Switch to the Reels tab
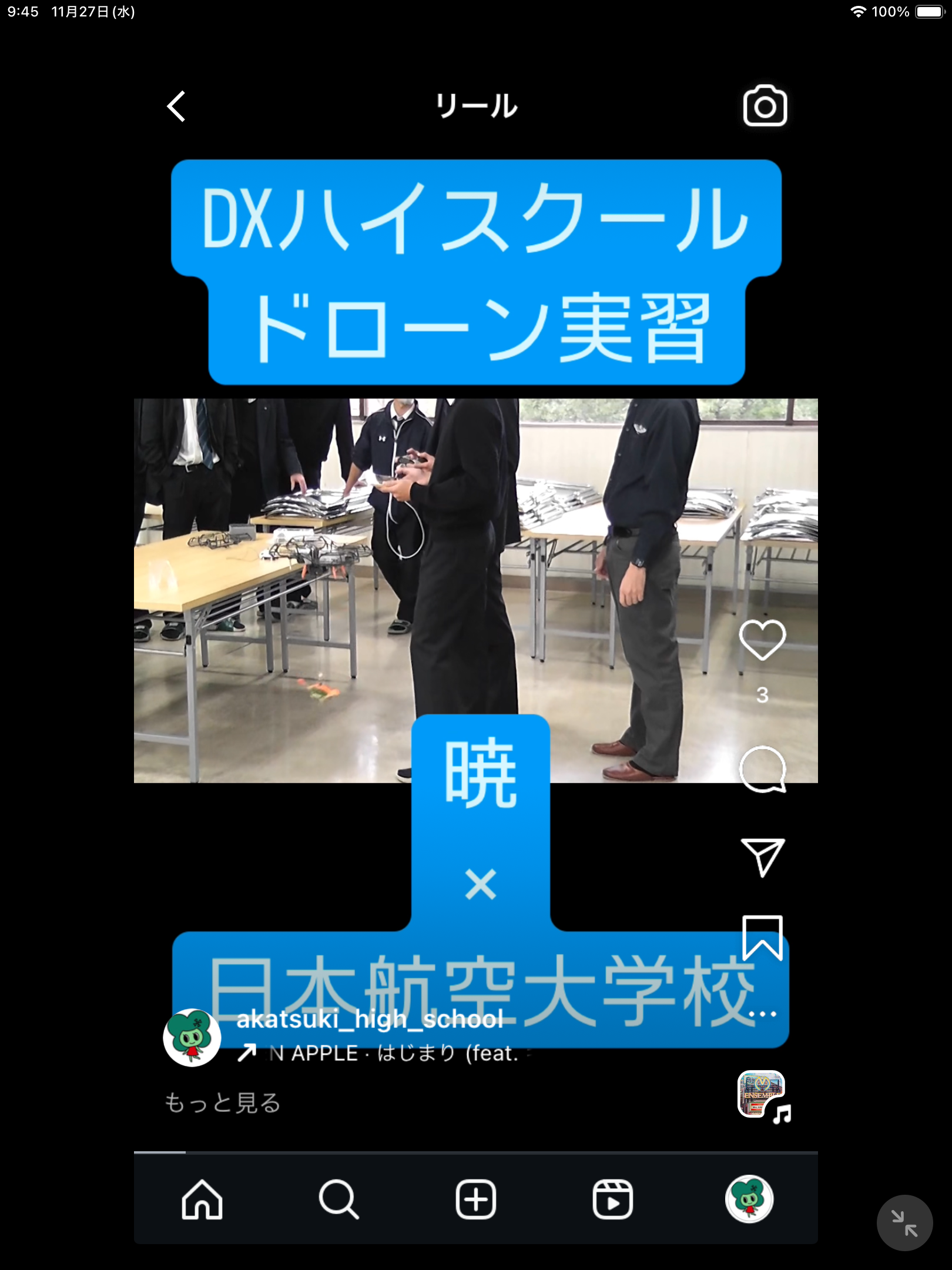 pos(612,1199)
